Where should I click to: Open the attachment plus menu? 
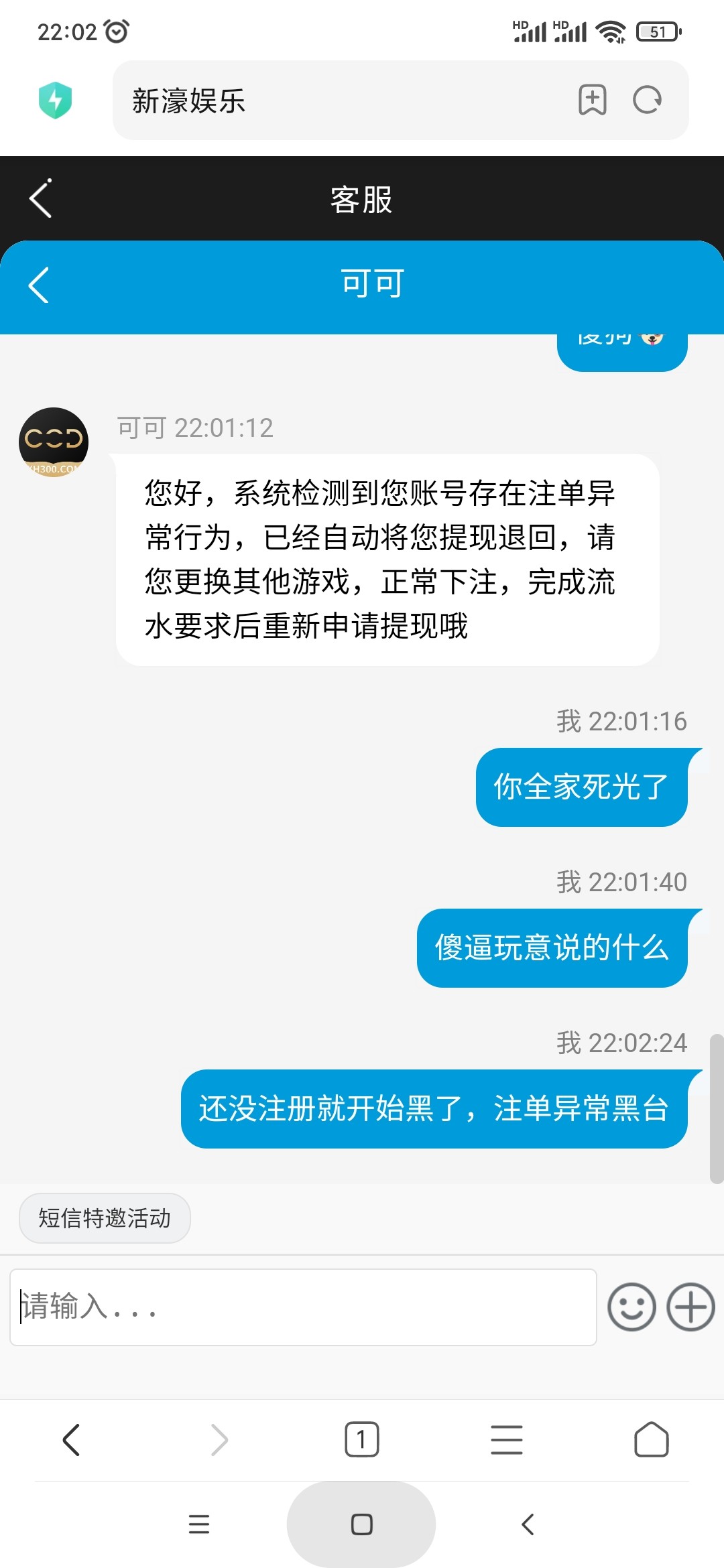[692, 1307]
